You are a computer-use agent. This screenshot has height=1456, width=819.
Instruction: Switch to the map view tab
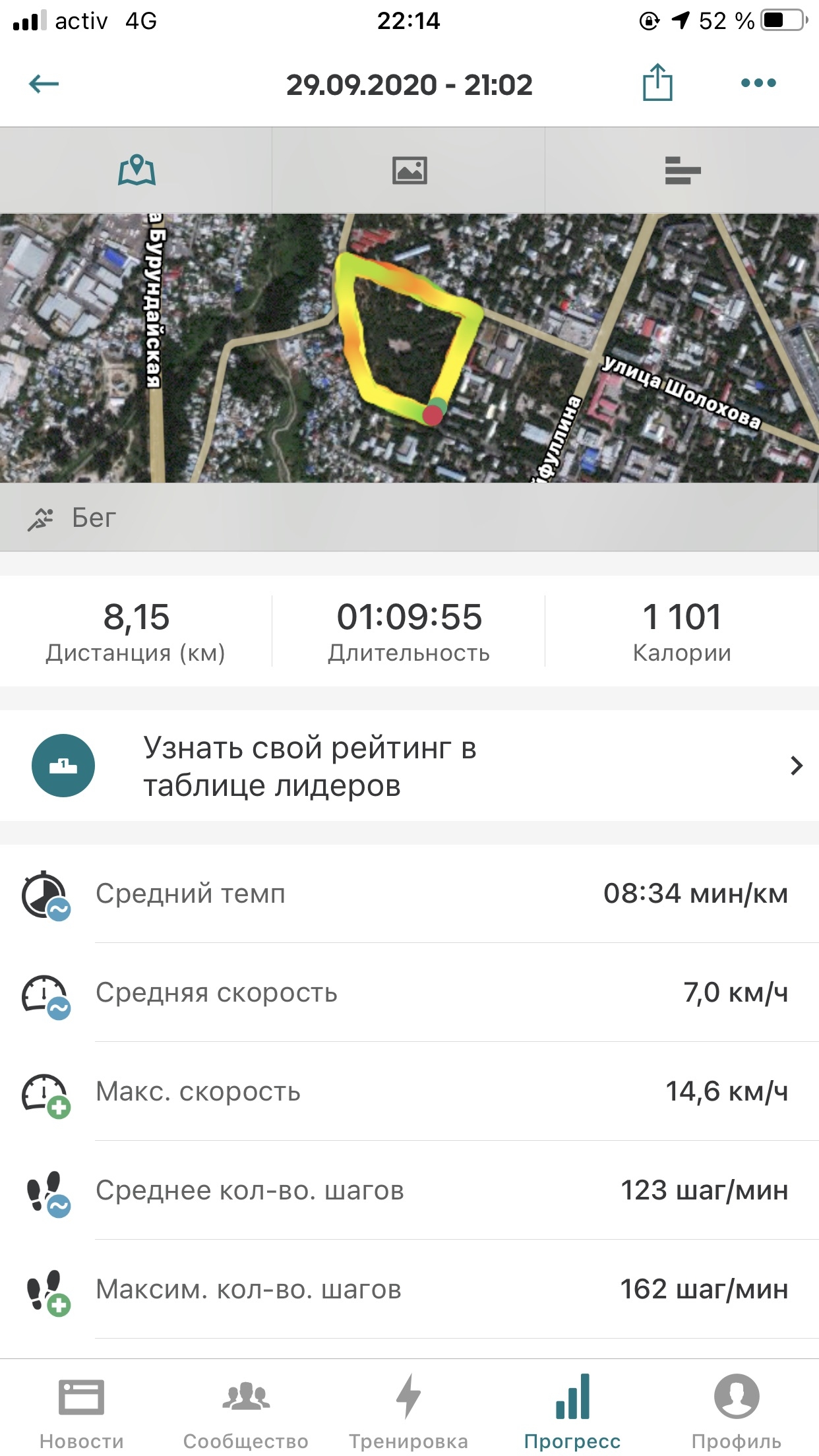(x=136, y=171)
